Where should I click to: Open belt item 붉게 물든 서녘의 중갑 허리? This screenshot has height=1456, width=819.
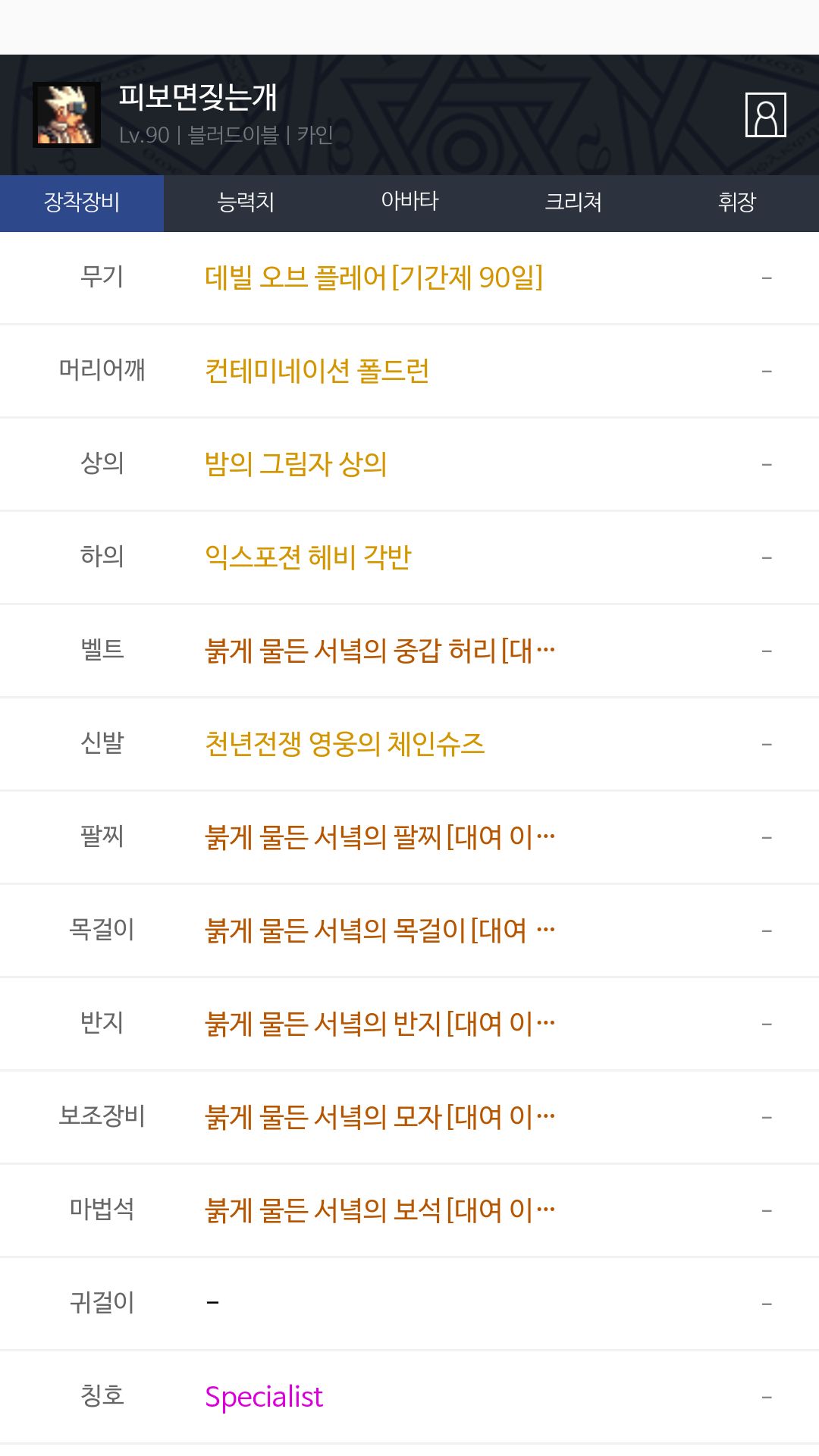[380, 651]
